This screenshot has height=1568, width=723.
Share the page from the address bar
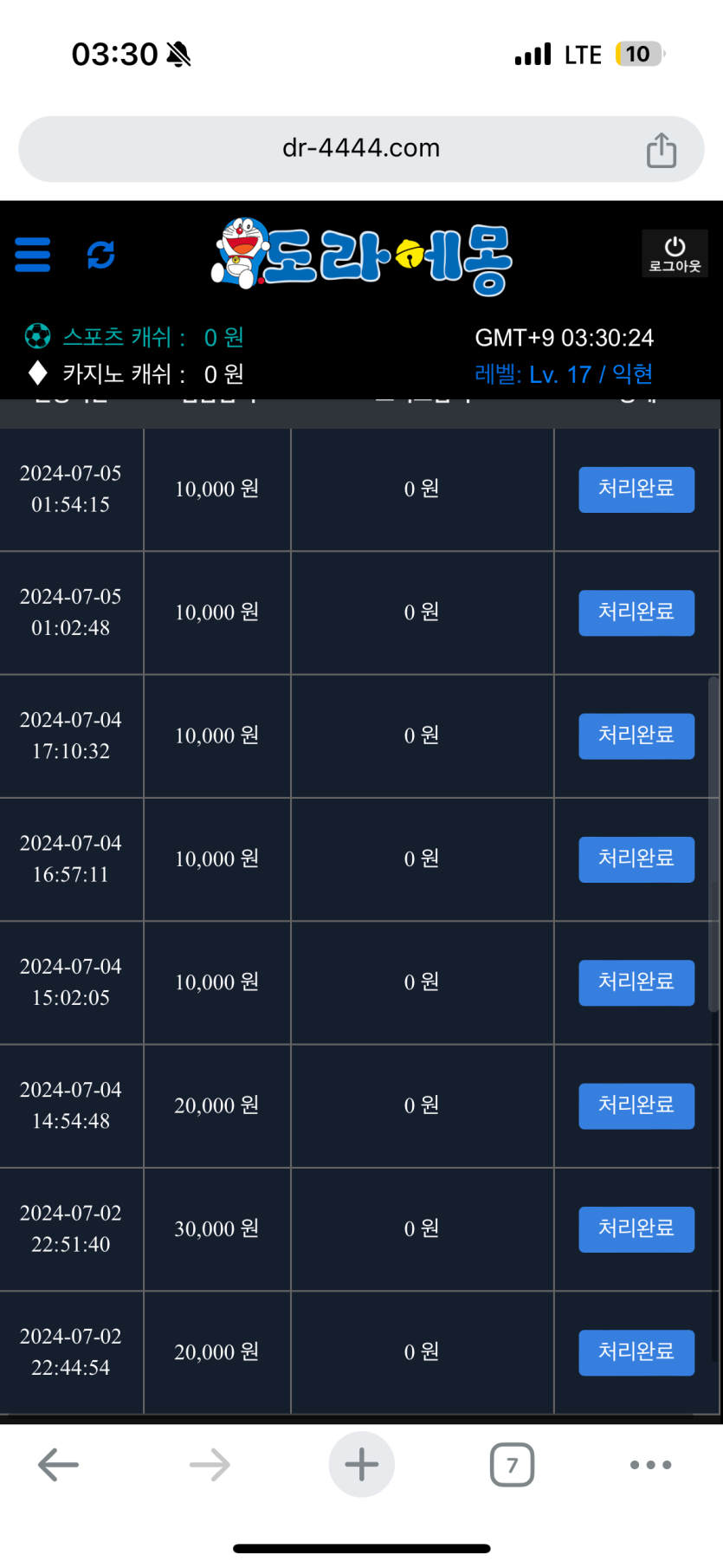click(662, 150)
